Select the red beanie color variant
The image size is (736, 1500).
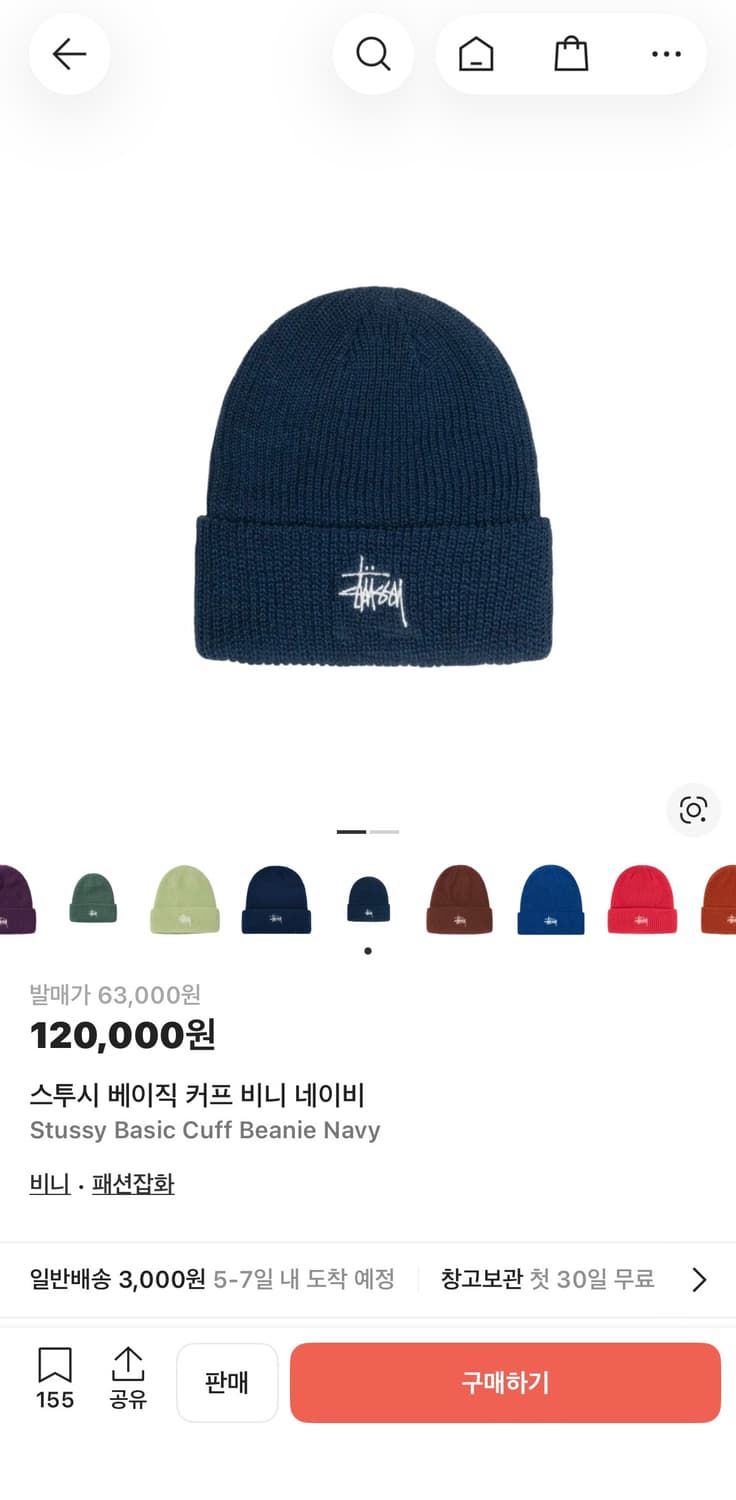click(x=642, y=898)
